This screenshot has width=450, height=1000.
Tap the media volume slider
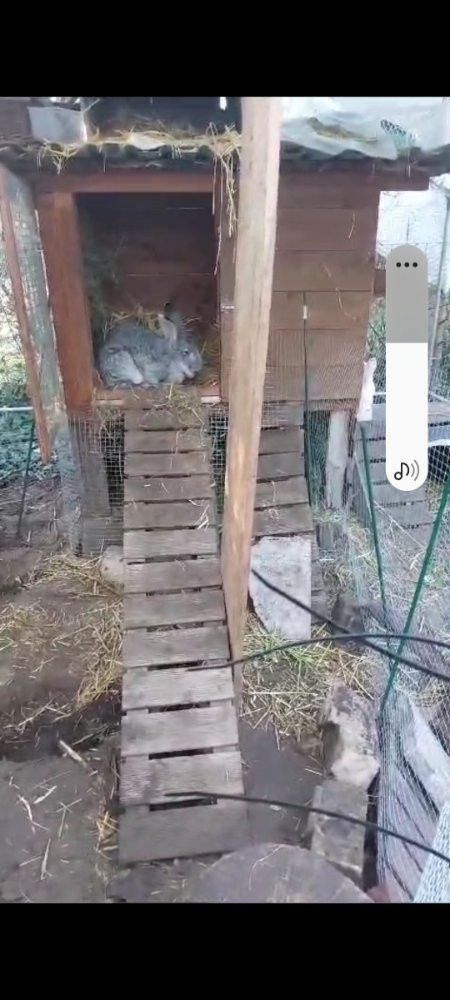(x=407, y=367)
